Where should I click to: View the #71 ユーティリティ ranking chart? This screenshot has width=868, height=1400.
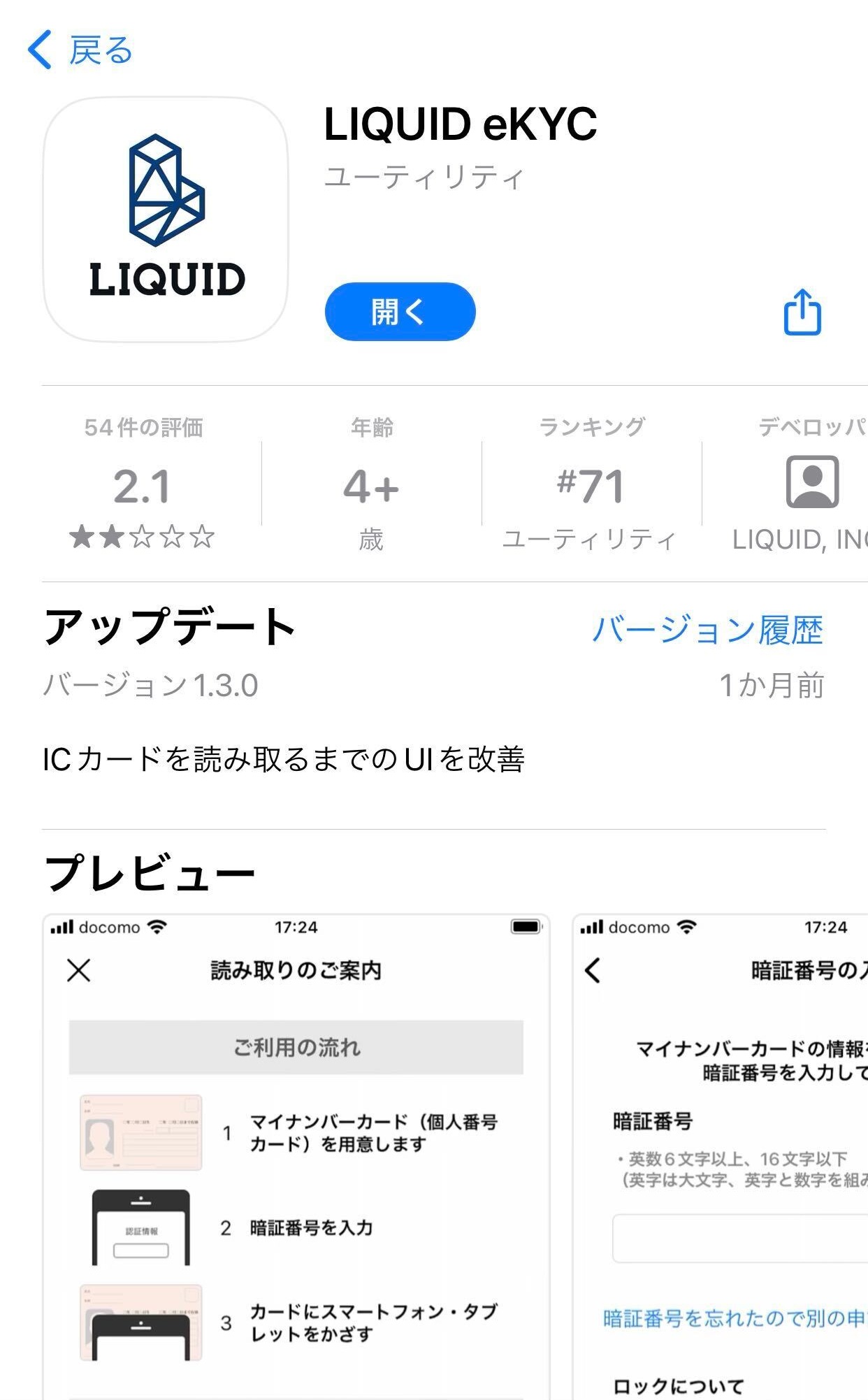point(591,485)
